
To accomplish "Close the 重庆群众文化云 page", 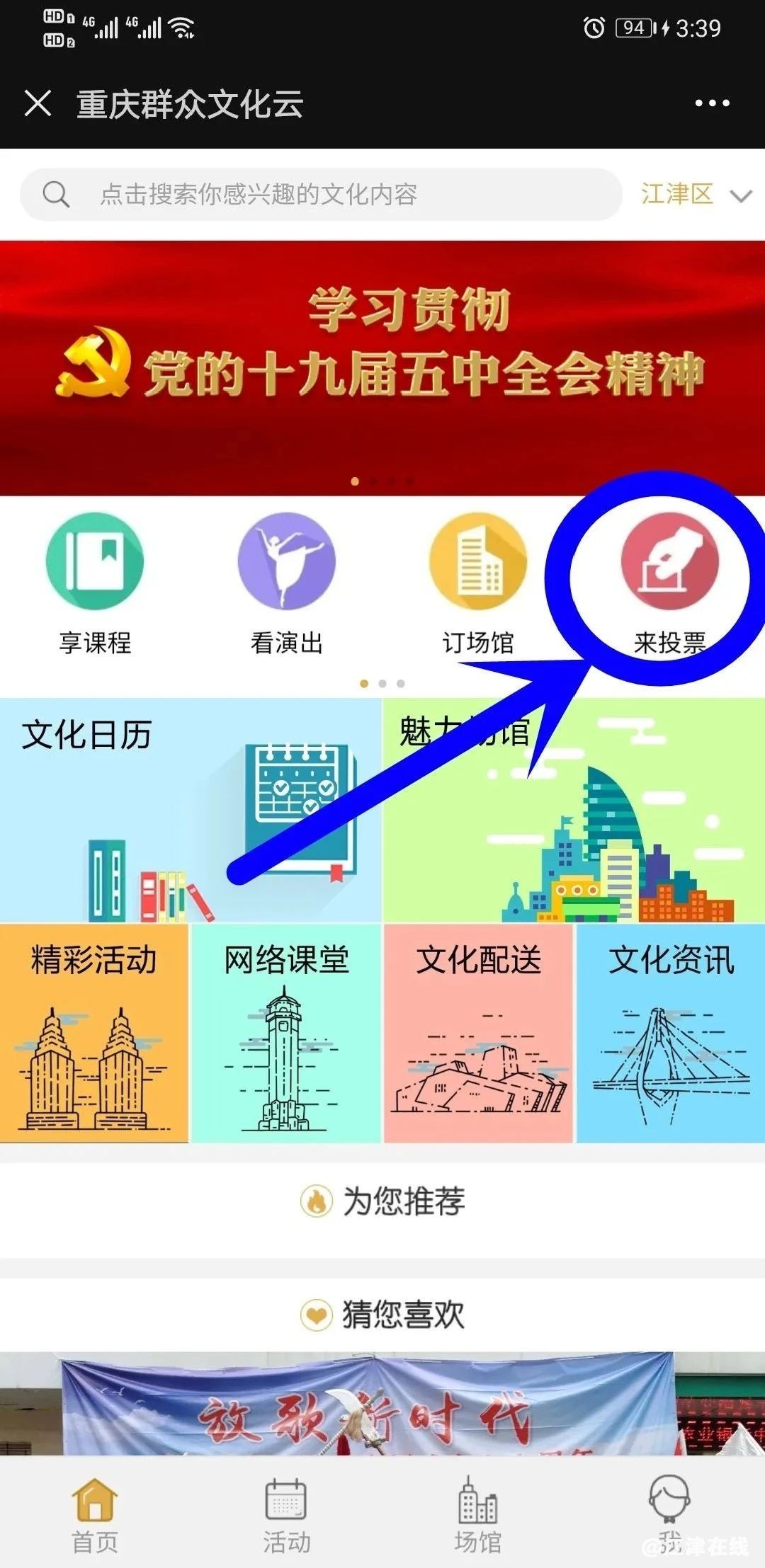I will click(x=38, y=103).
